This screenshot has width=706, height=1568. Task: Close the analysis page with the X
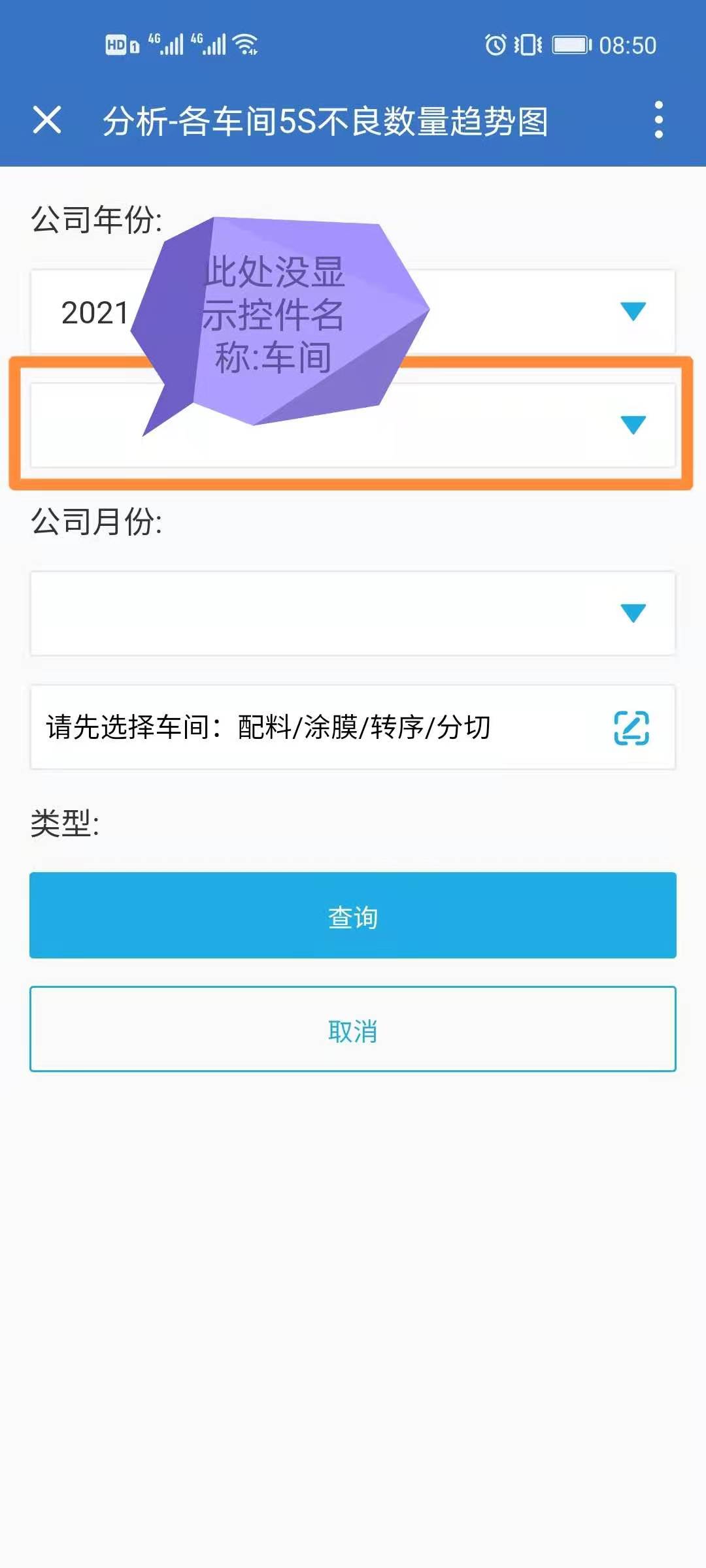(x=47, y=120)
